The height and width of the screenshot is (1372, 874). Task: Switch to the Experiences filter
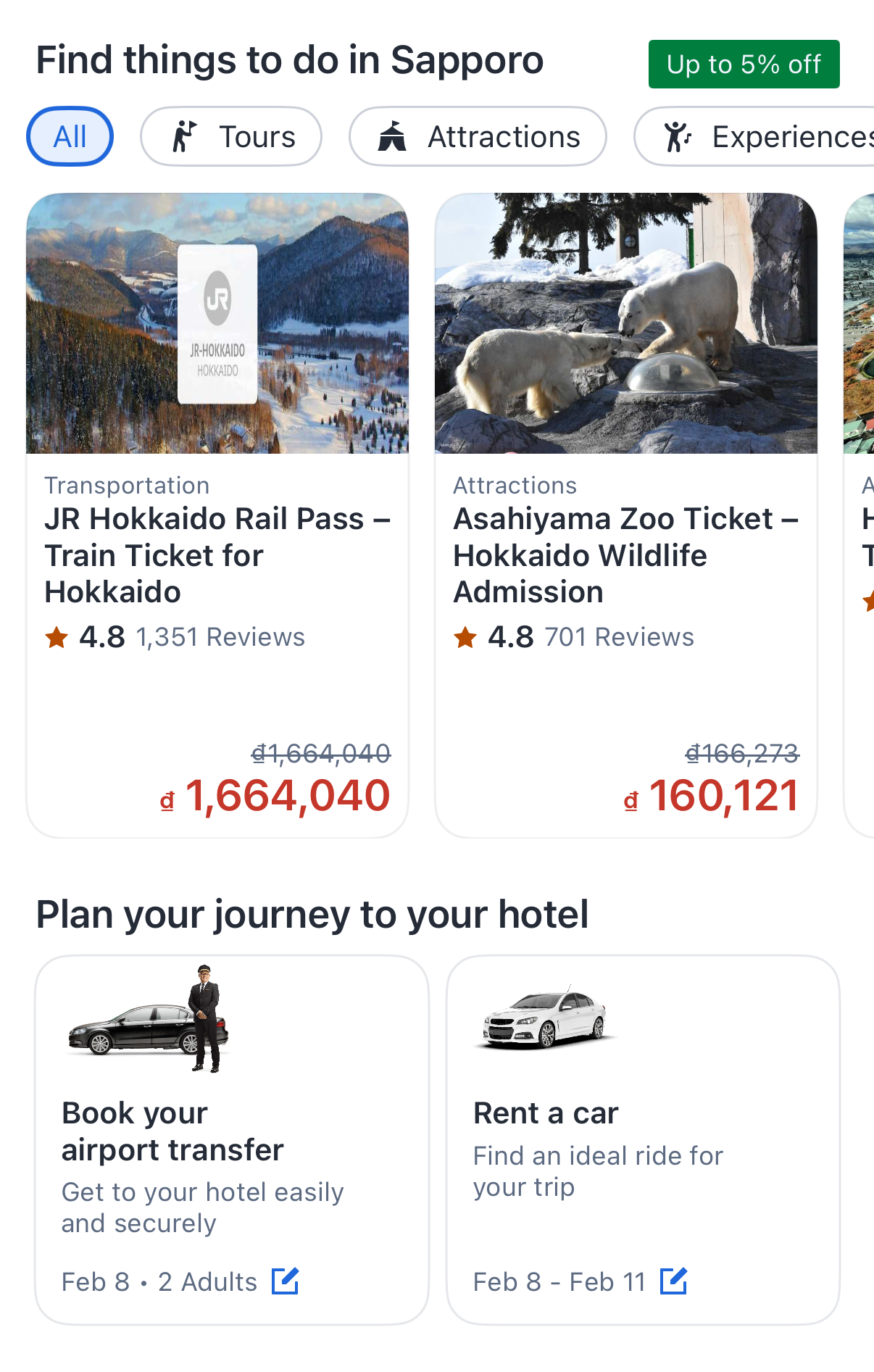point(768,136)
